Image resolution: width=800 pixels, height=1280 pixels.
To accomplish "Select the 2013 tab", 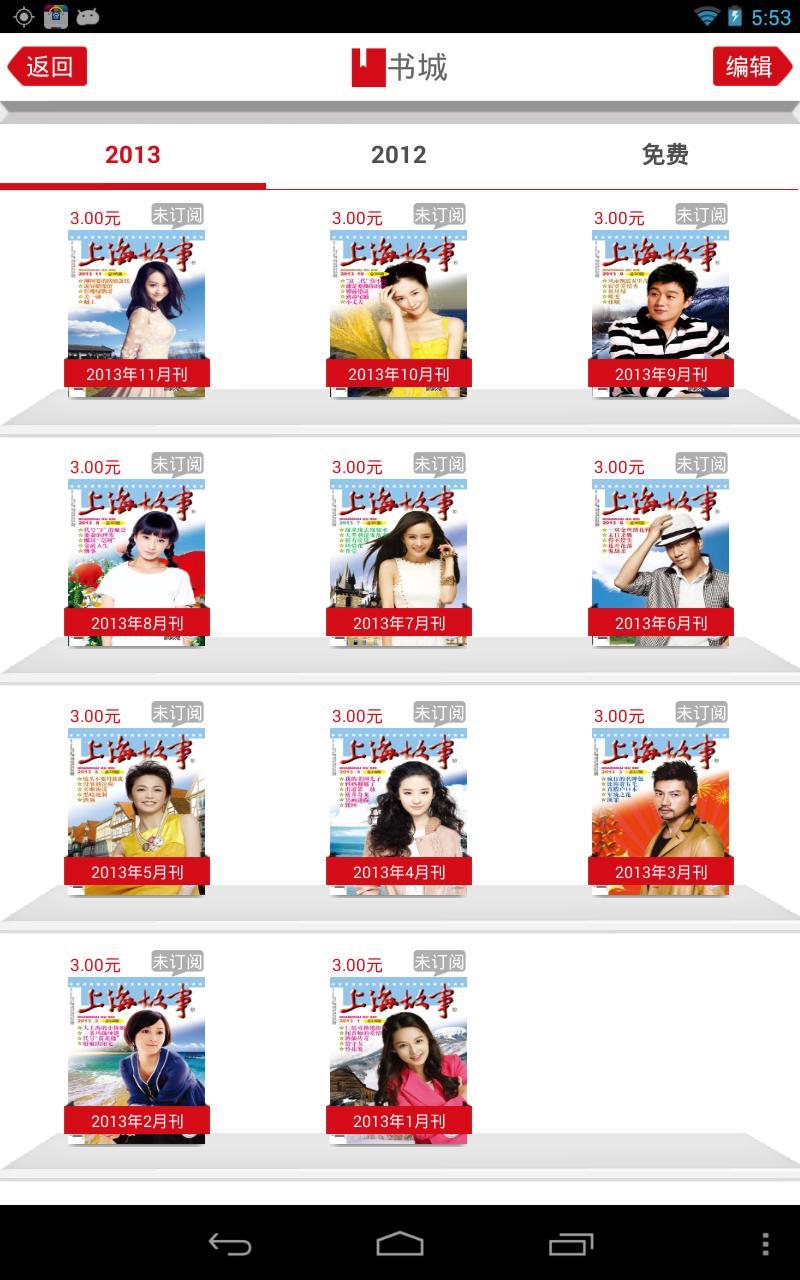I will pyautogui.click(x=133, y=155).
